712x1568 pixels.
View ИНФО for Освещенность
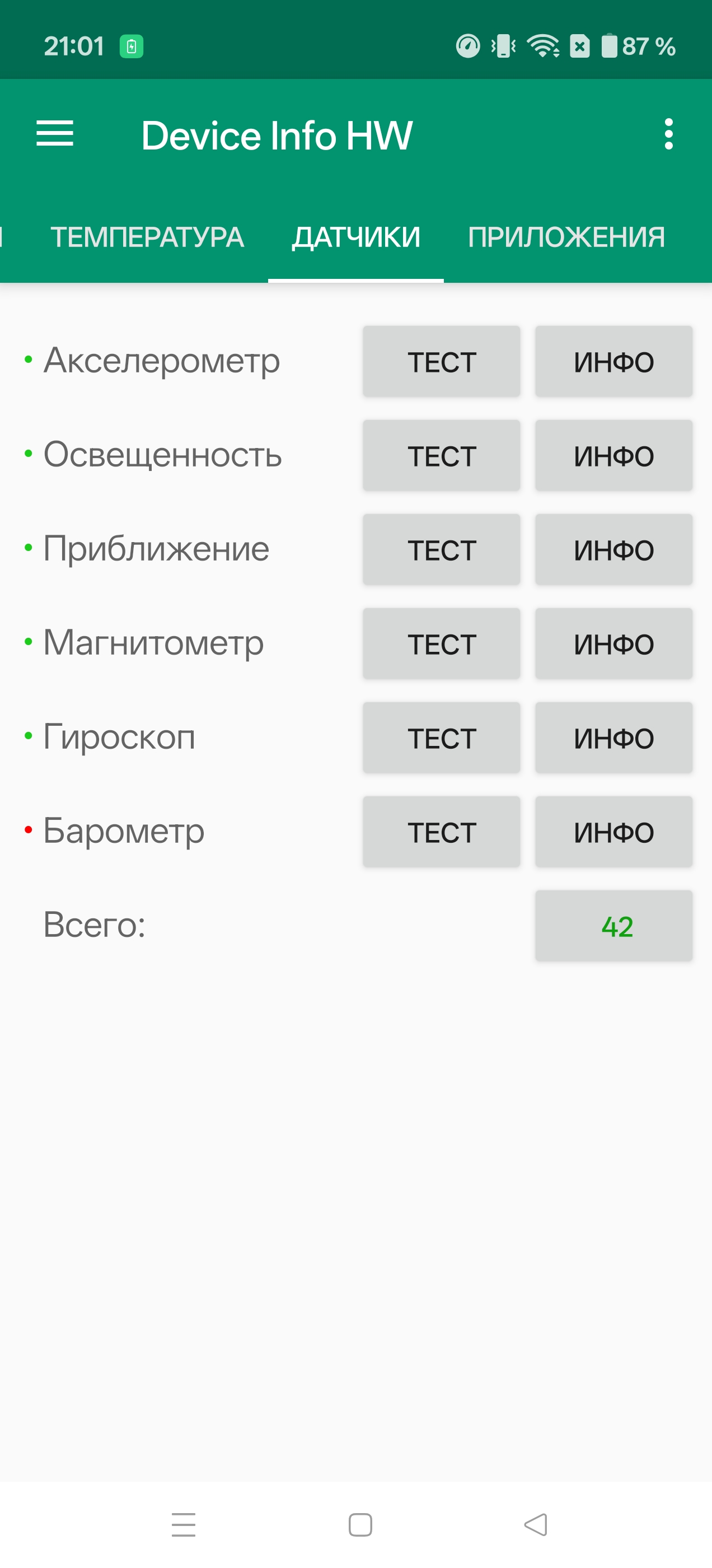coord(613,456)
